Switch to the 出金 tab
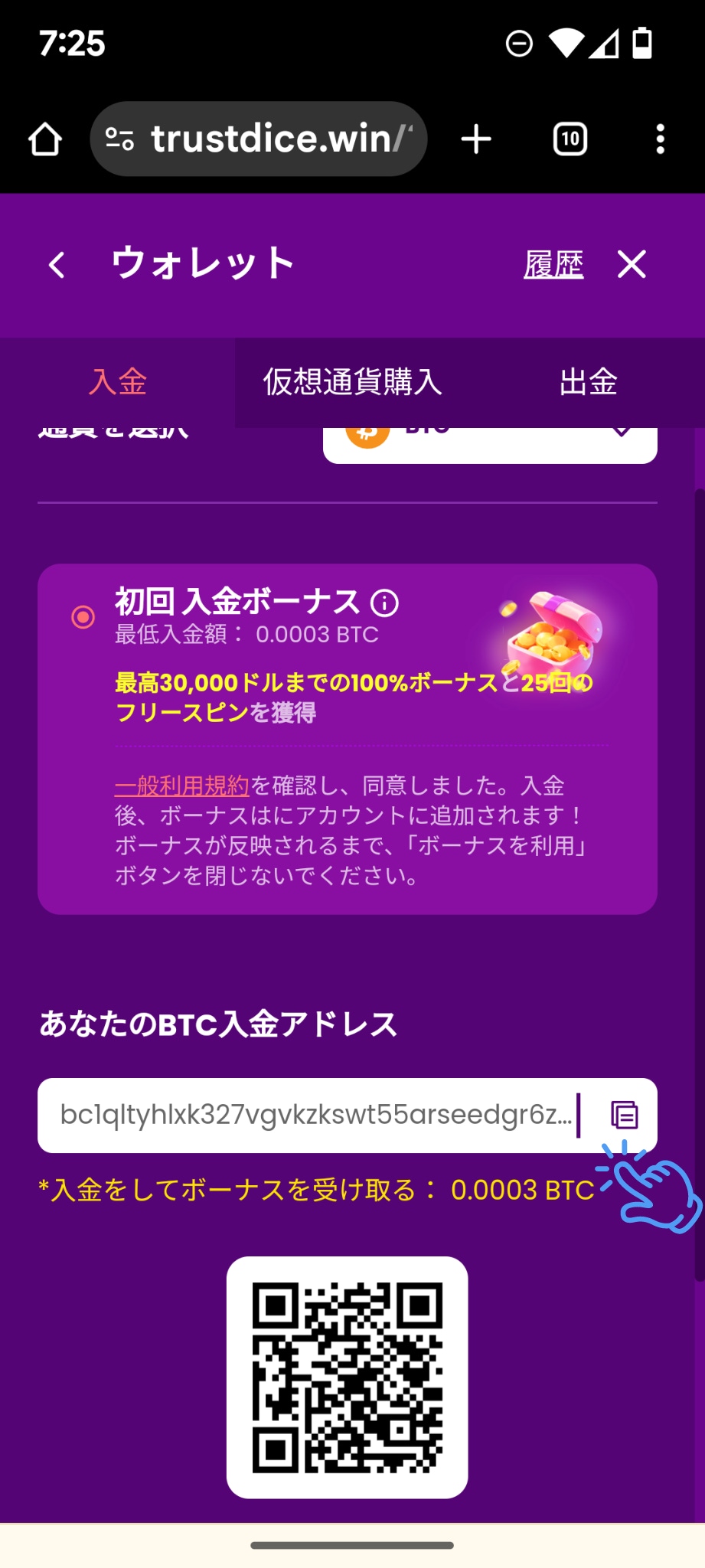 coord(588,382)
